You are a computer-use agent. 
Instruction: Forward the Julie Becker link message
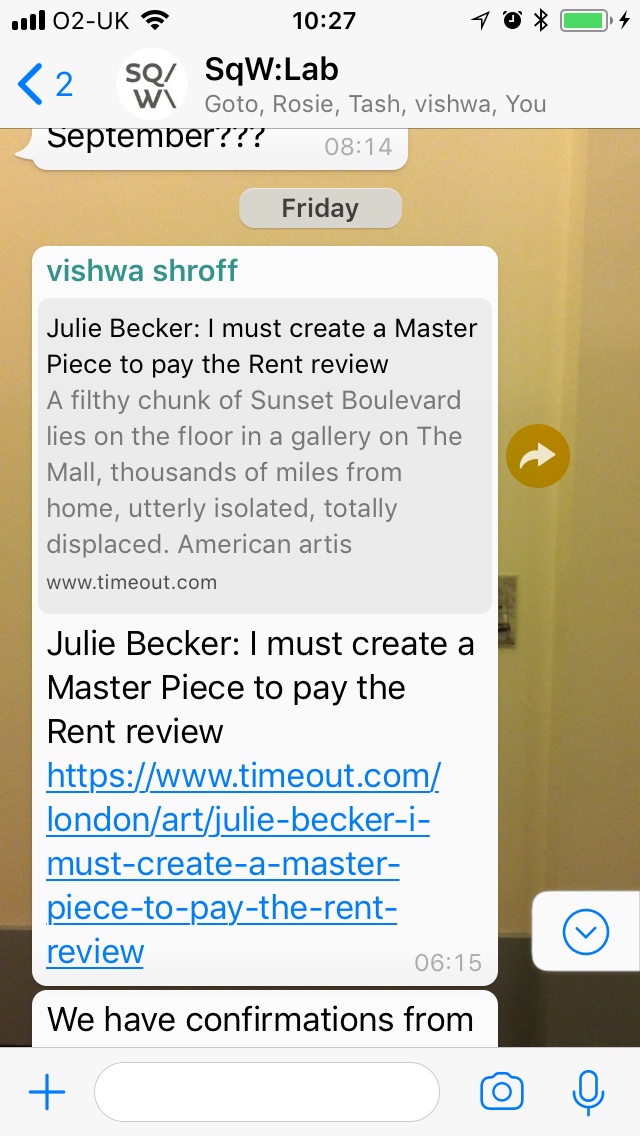(538, 457)
